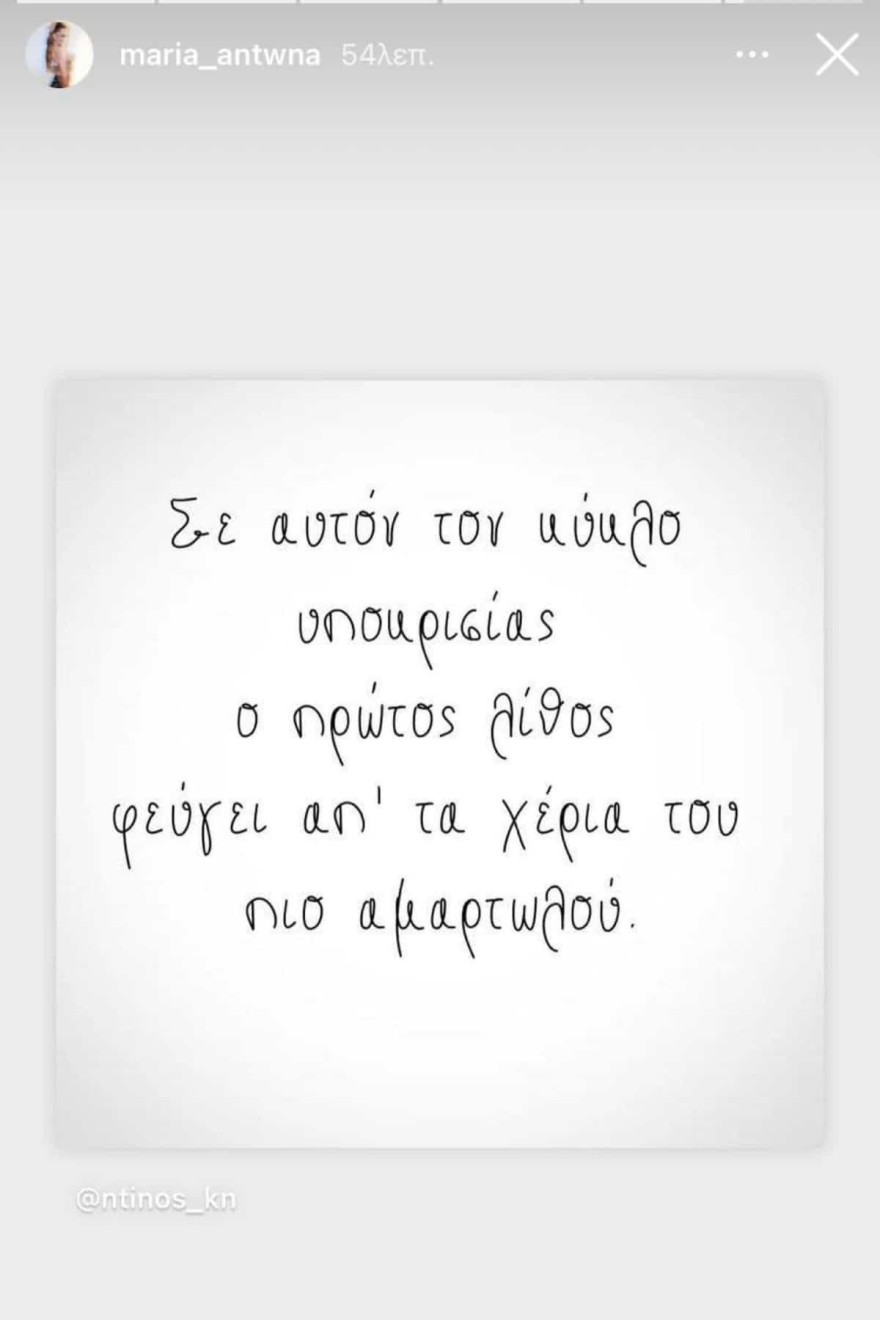Open the @ntinos_kn mention
The image size is (880, 1320).
(156, 1199)
